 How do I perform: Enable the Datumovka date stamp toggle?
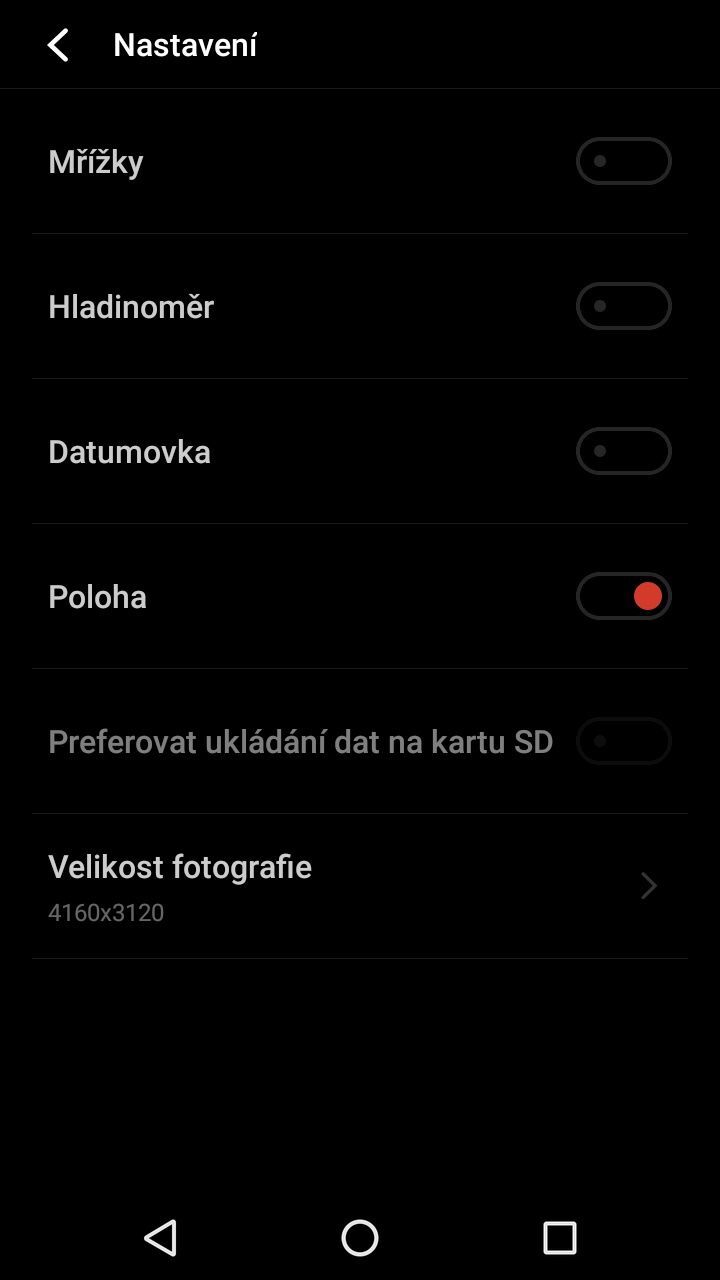[x=622, y=451]
